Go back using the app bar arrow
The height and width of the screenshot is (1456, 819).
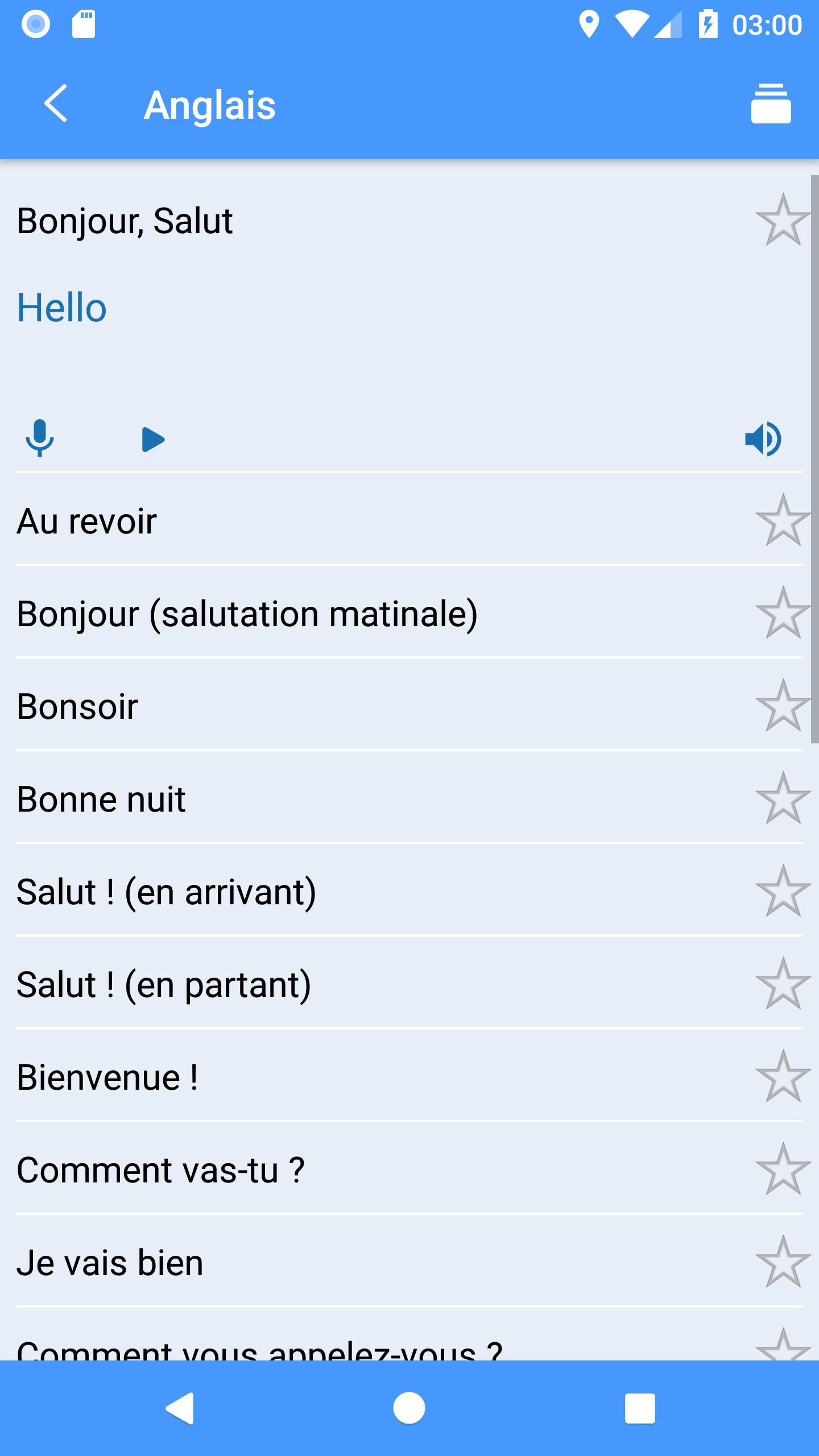pos(56,104)
